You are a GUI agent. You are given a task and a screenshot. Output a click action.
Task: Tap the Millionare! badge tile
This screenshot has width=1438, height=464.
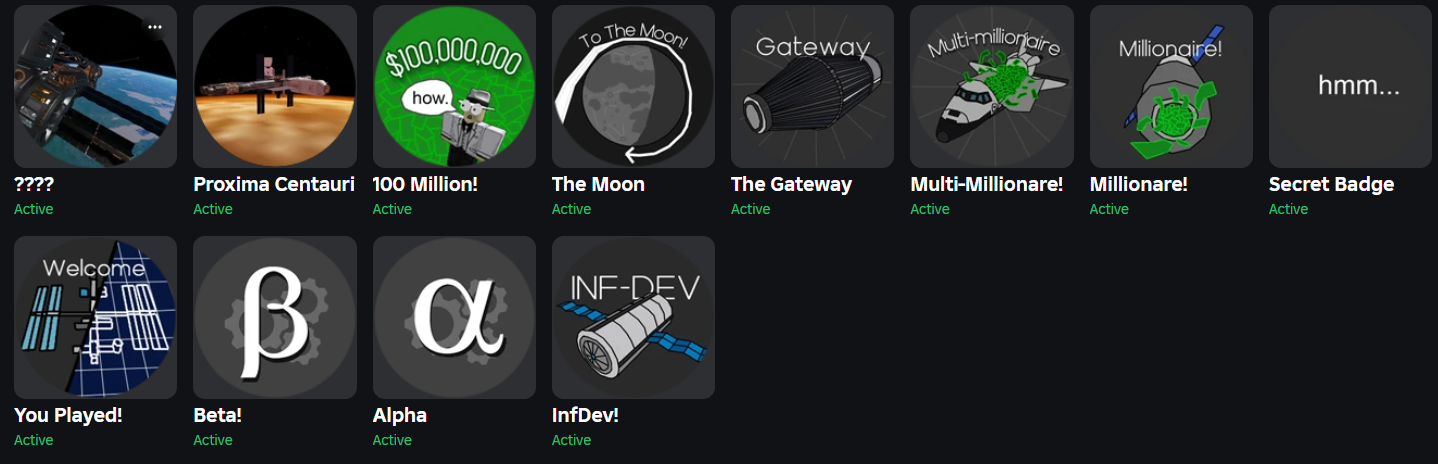pyautogui.click(x=1171, y=87)
